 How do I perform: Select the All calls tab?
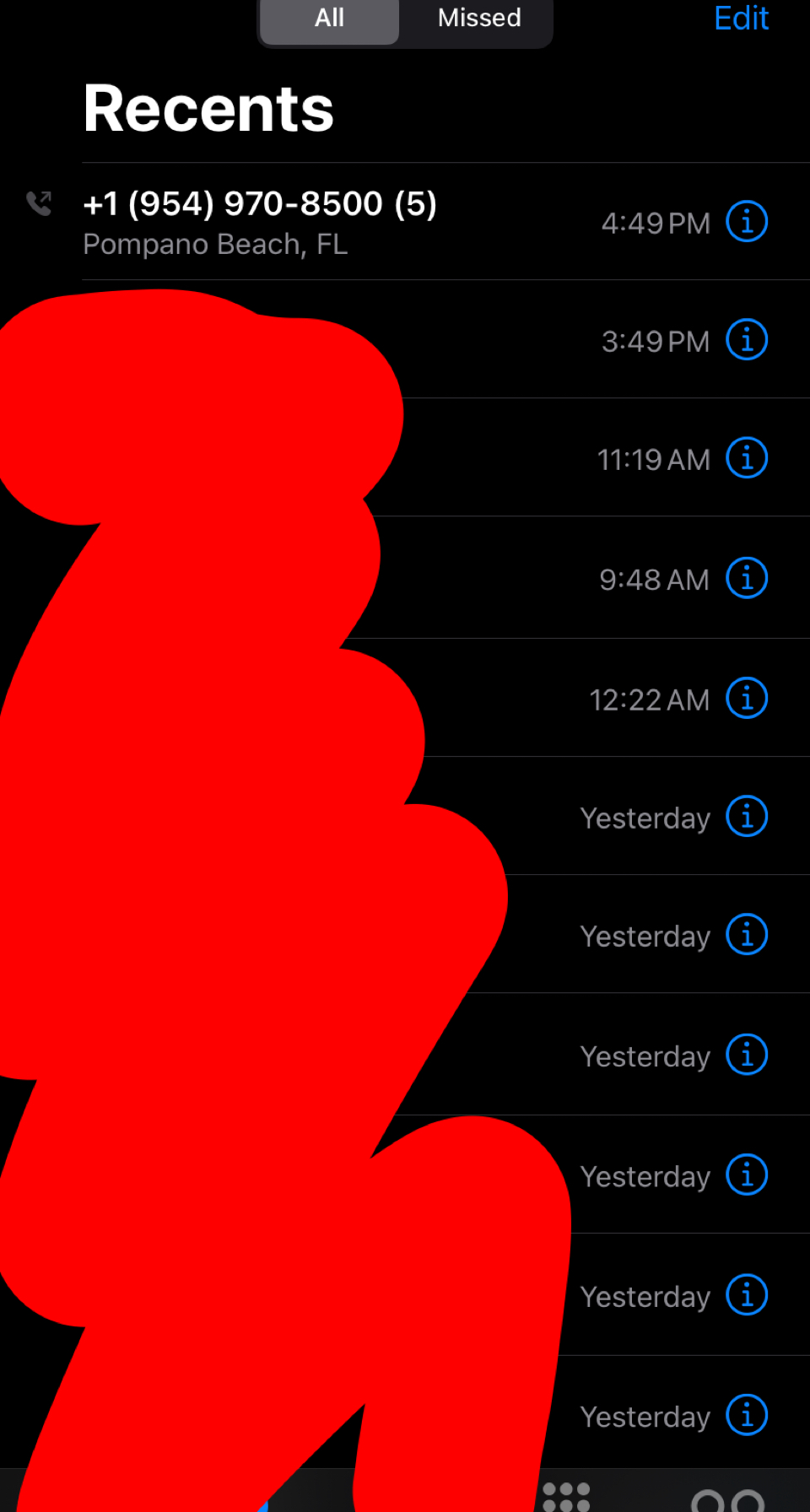tap(329, 19)
